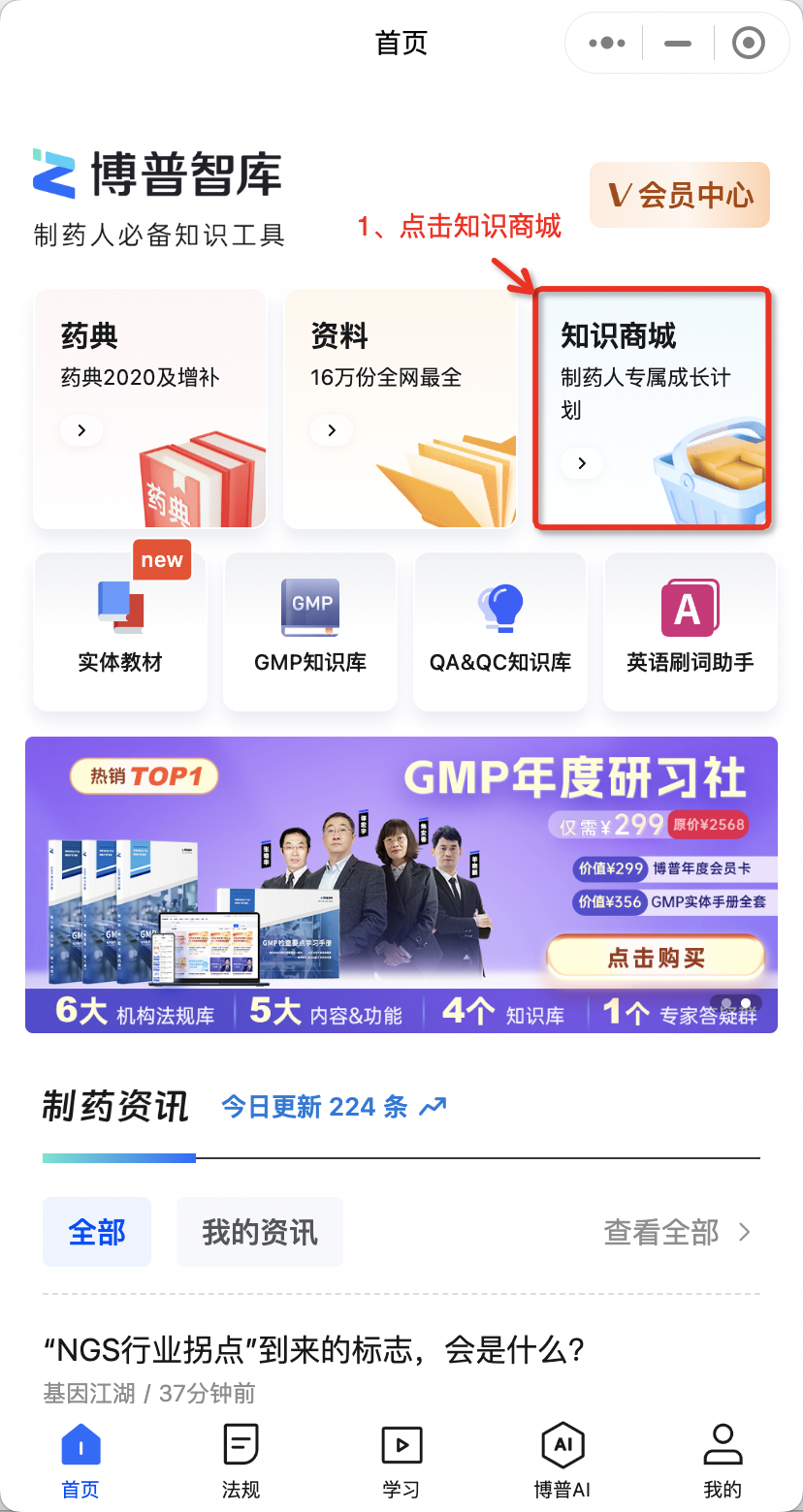The height and width of the screenshot is (1512, 803).
Task: Open QA&QC知识库
Action: click(500, 631)
